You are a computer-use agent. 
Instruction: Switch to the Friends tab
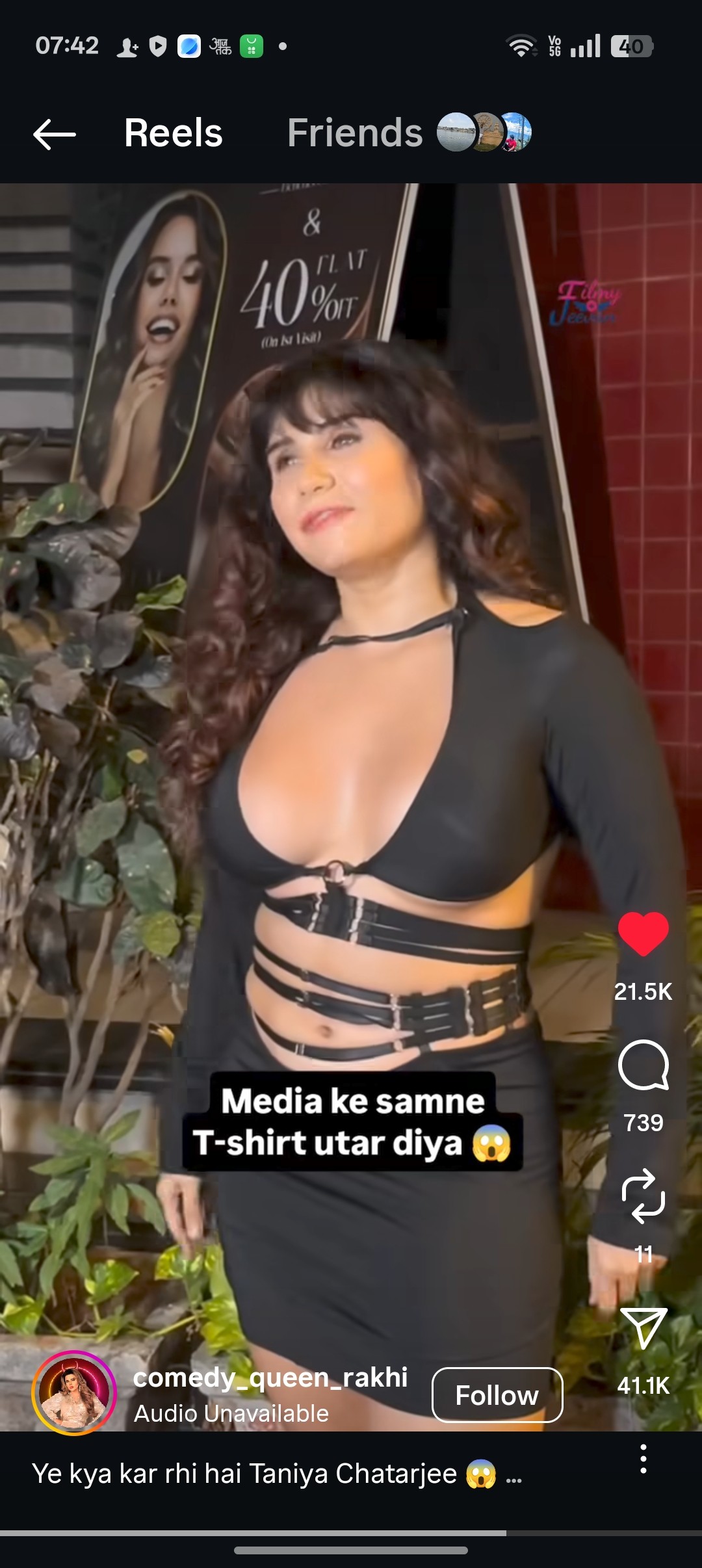pos(355,133)
